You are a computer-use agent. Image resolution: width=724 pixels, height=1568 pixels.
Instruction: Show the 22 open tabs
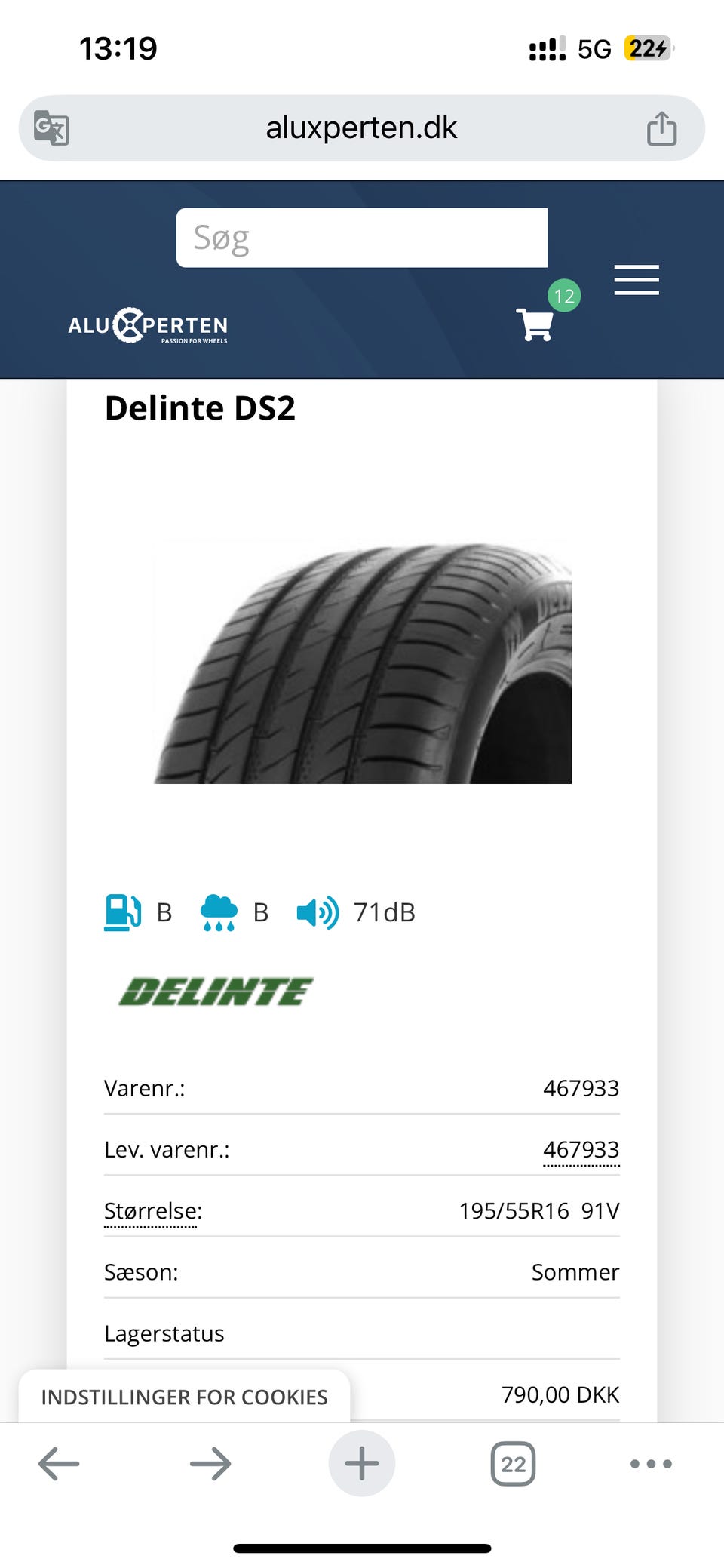pos(513,1464)
